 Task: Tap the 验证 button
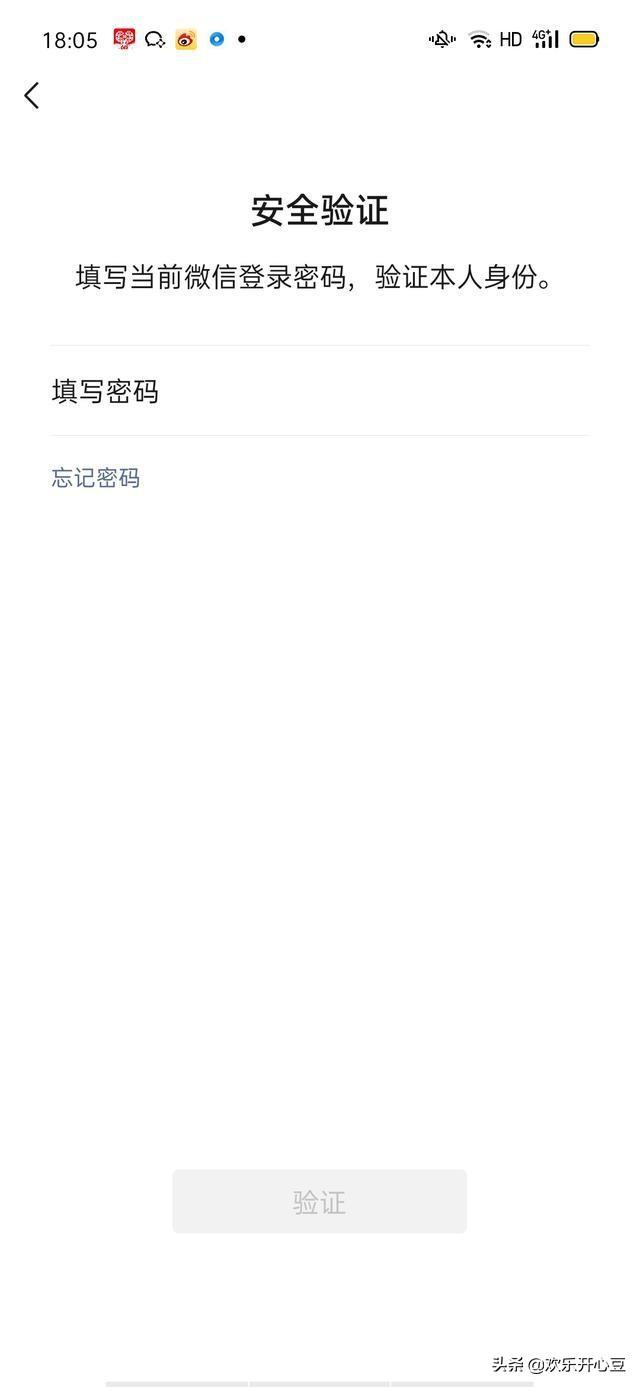coord(320,1201)
